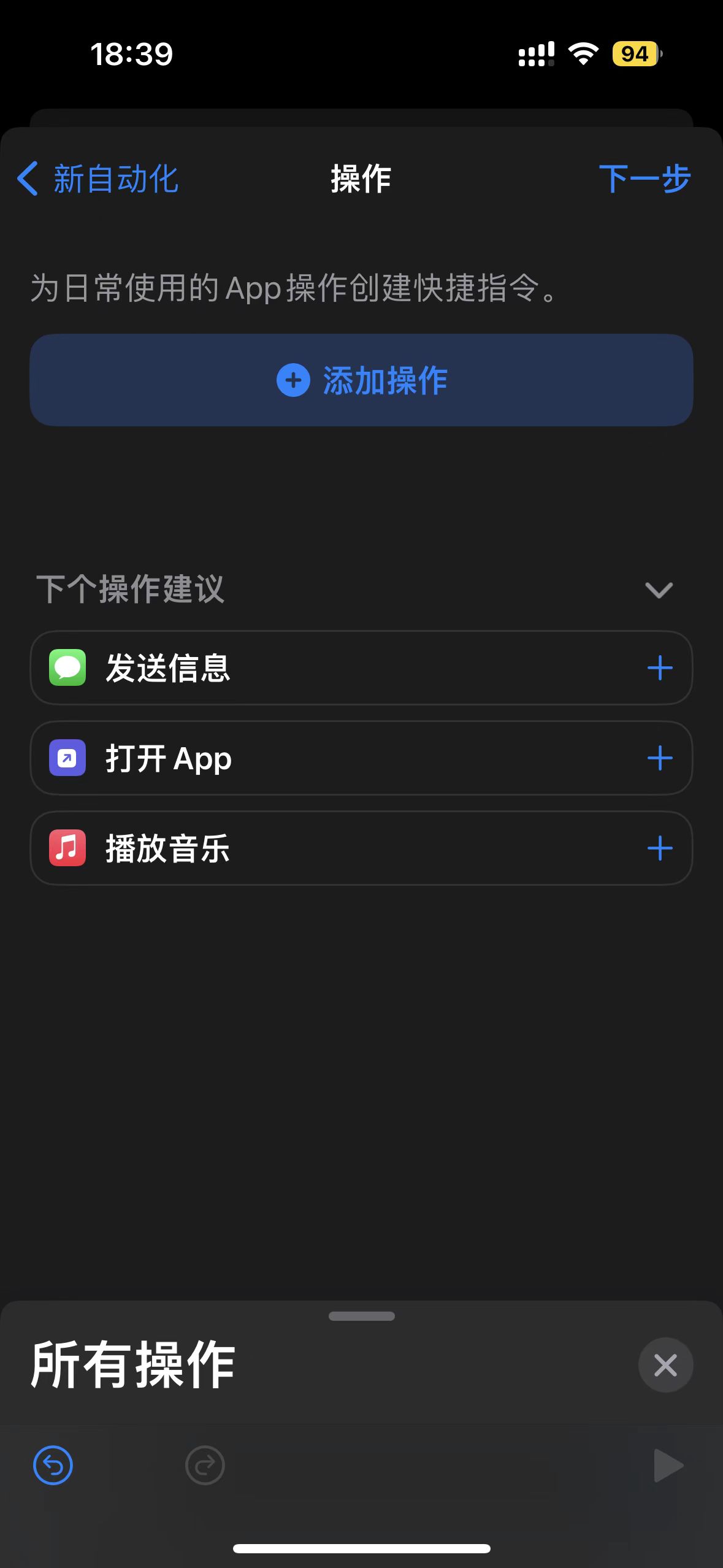
Task: Tap the drag handle above 所有操作
Action: click(361, 1316)
